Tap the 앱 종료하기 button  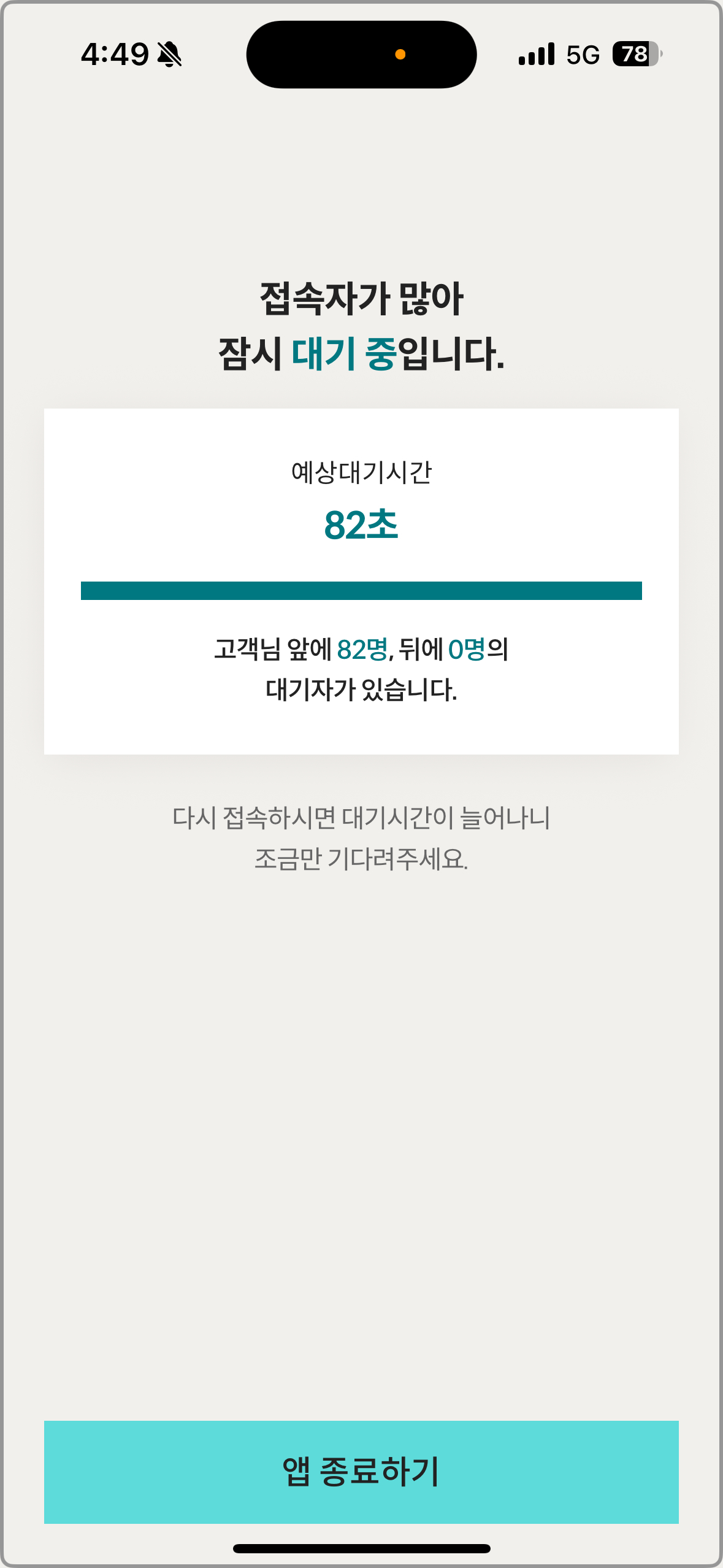point(361,1472)
